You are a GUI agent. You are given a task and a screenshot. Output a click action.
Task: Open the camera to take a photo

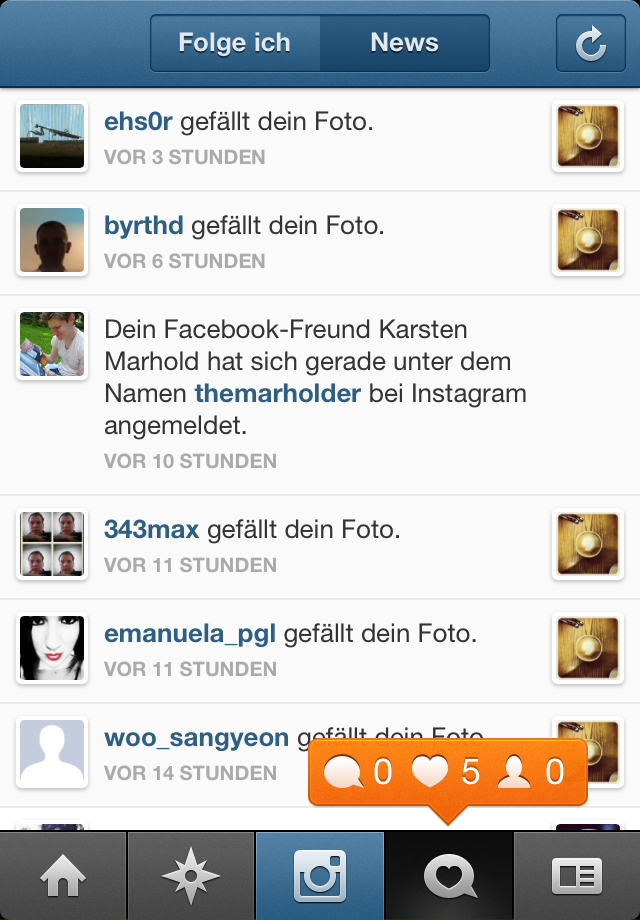point(320,876)
